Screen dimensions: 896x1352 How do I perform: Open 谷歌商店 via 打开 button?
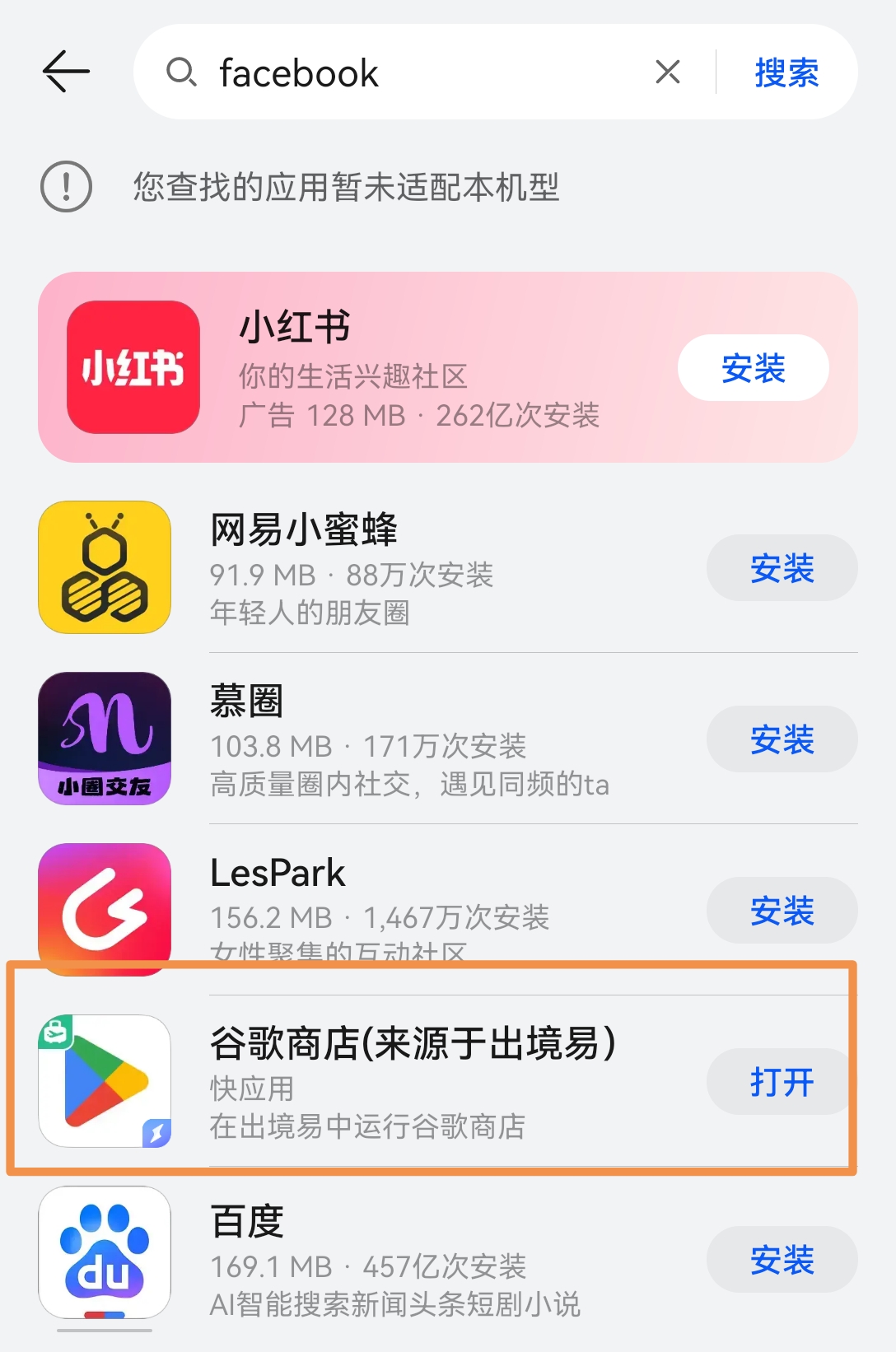tap(777, 1081)
